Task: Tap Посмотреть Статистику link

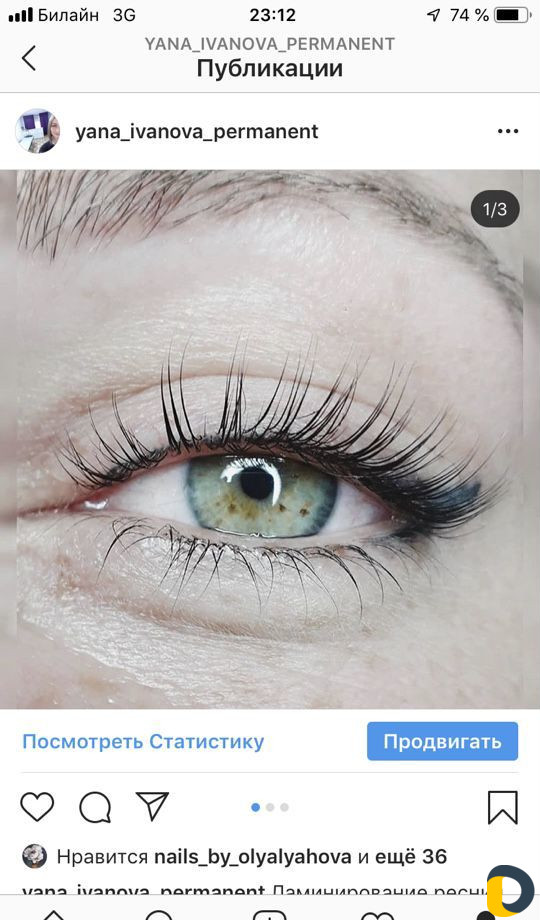Action: pyautogui.click(x=143, y=741)
